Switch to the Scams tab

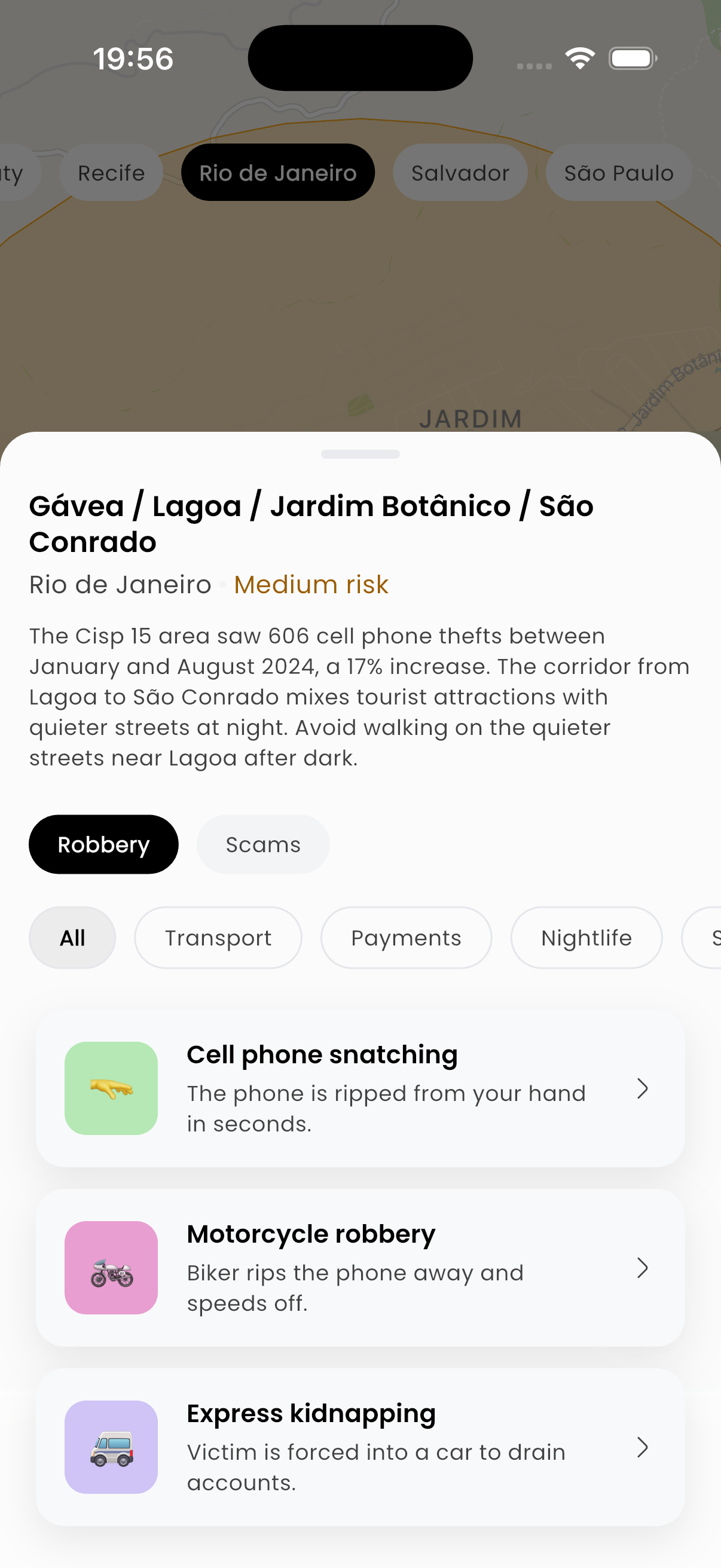click(x=263, y=844)
